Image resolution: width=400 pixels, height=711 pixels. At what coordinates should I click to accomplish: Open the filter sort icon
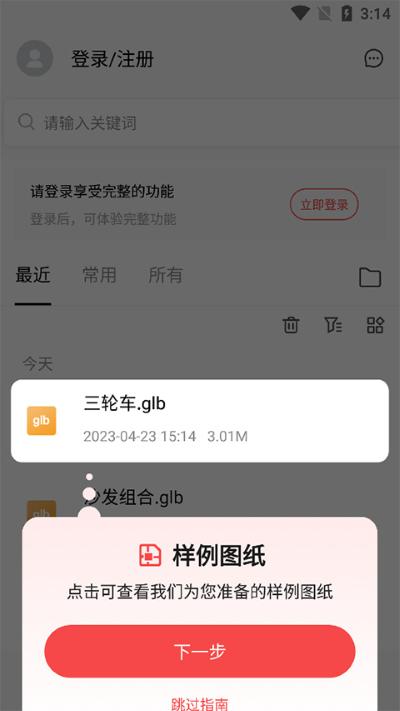[x=333, y=325]
